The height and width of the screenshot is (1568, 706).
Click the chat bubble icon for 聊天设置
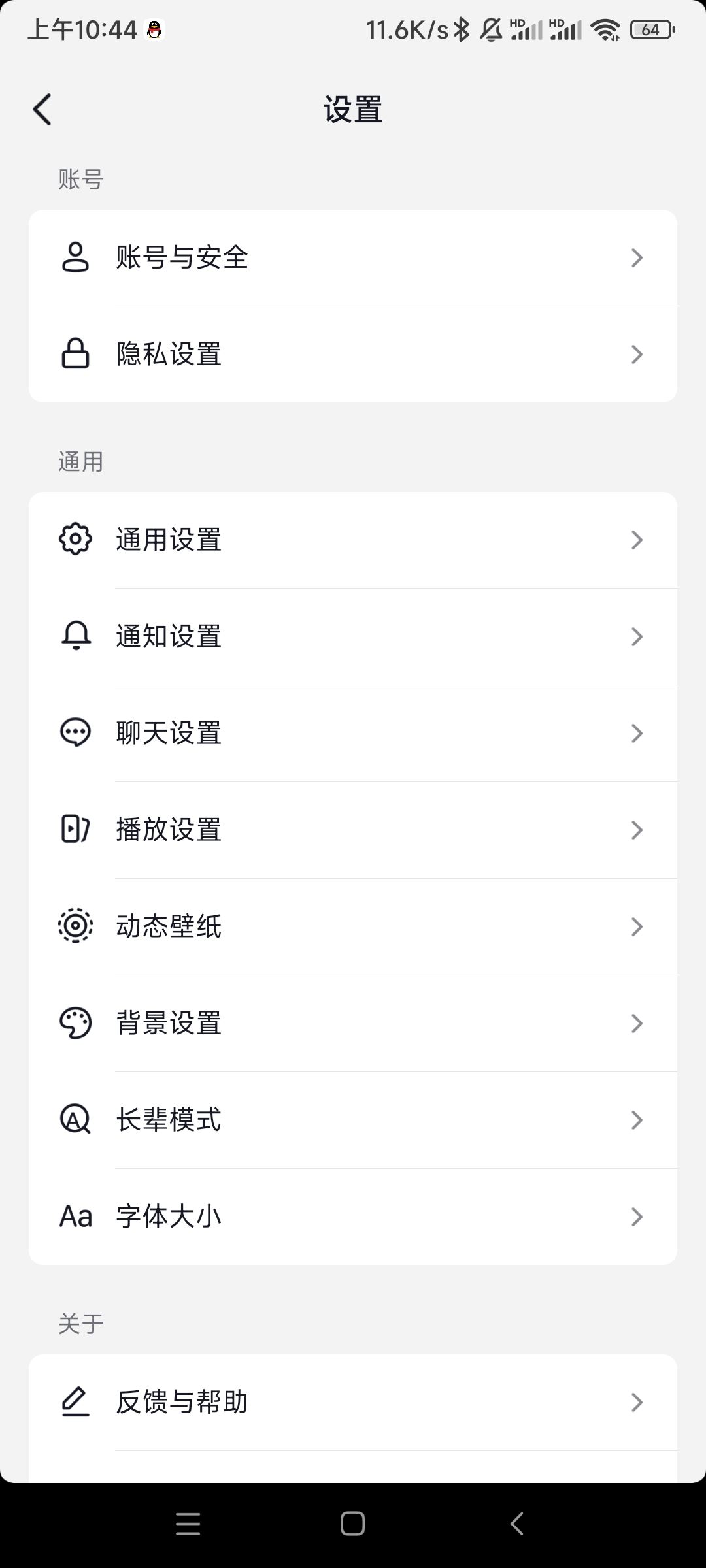coord(75,733)
